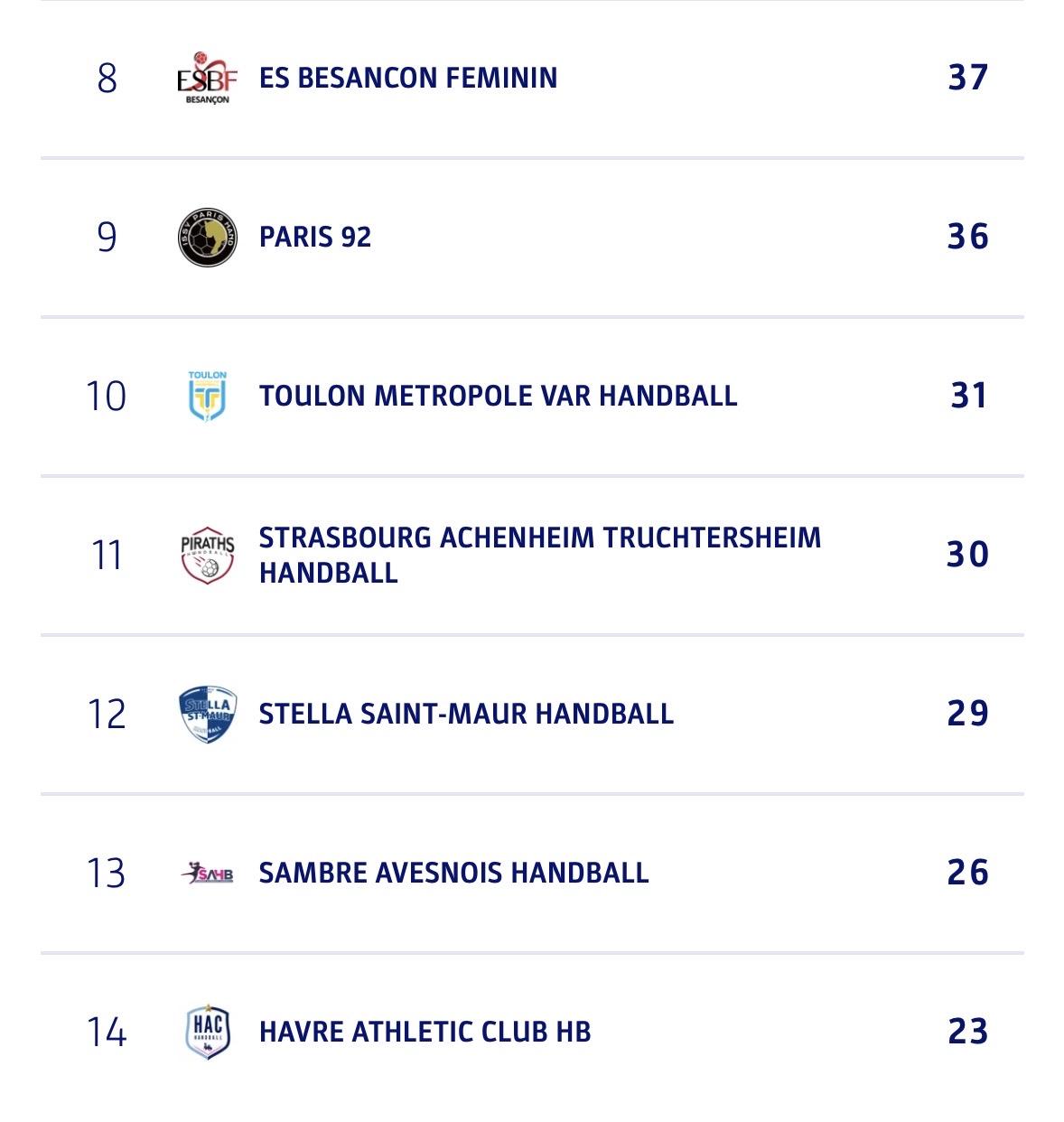Image resolution: width=1064 pixels, height=1122 pixels.
Task: View Stella Saint-Maur Handball team
Action: (466, 714)
